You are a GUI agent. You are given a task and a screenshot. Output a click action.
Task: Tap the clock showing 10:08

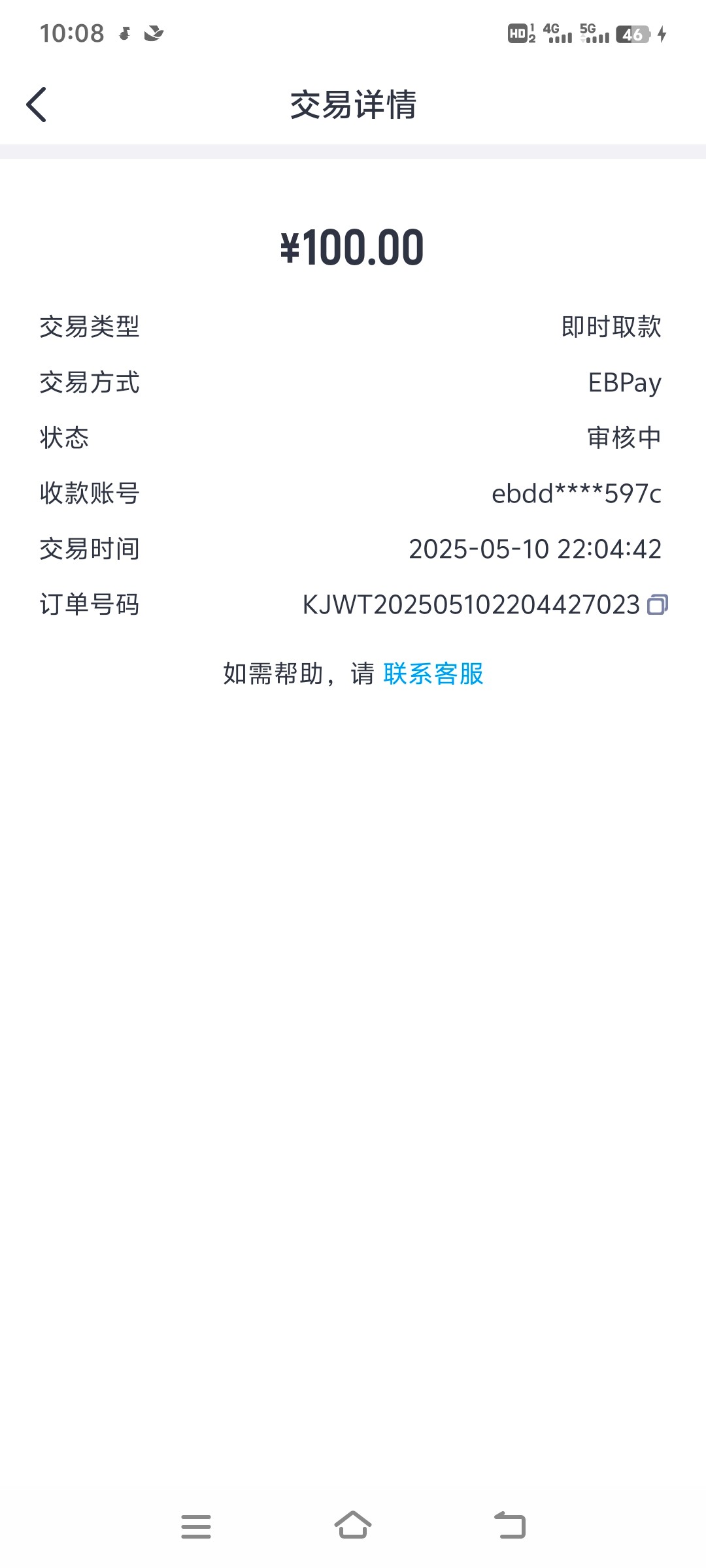tap(74, 31)
